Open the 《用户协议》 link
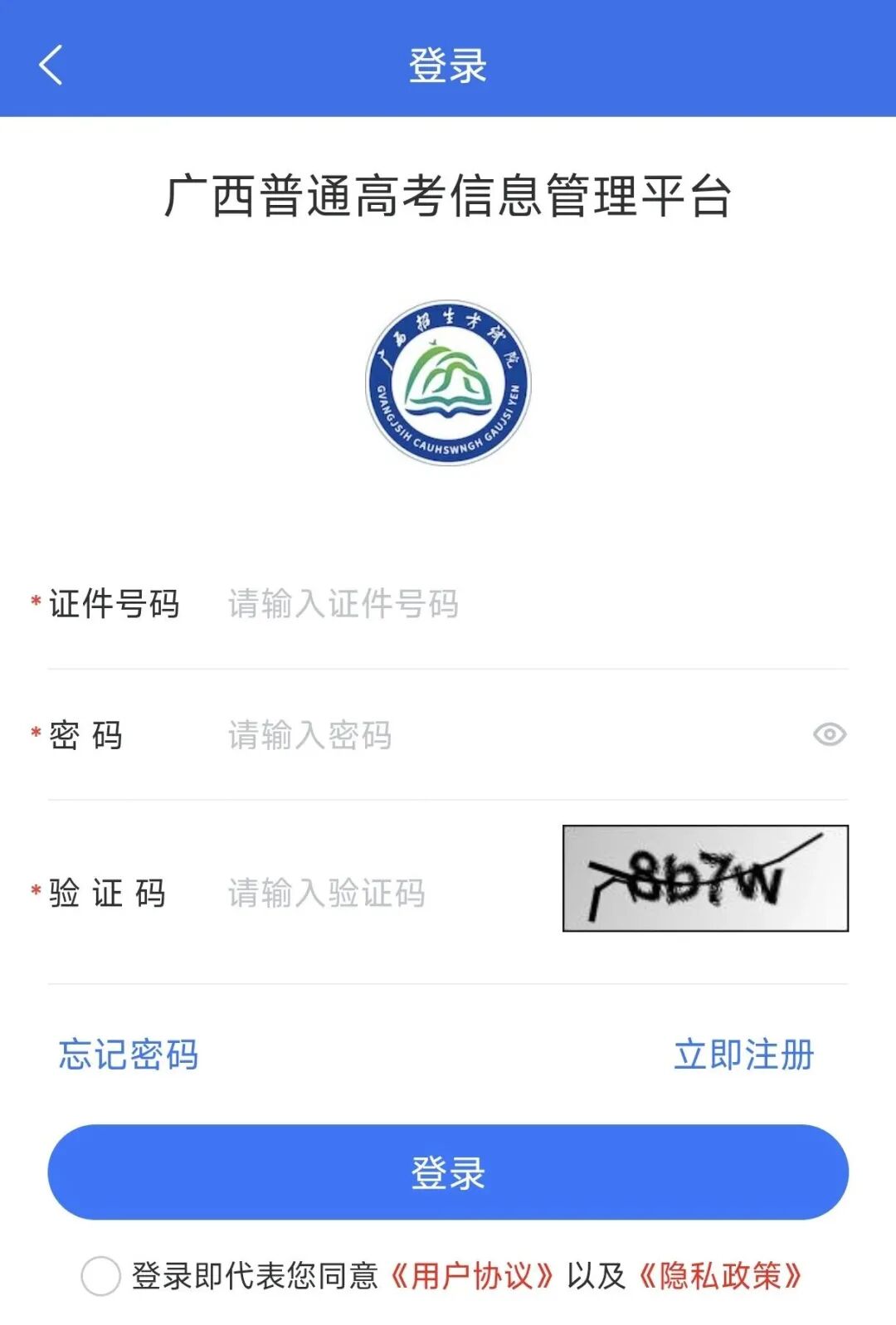The image size is (896, 1325). tap(472, 1275)
